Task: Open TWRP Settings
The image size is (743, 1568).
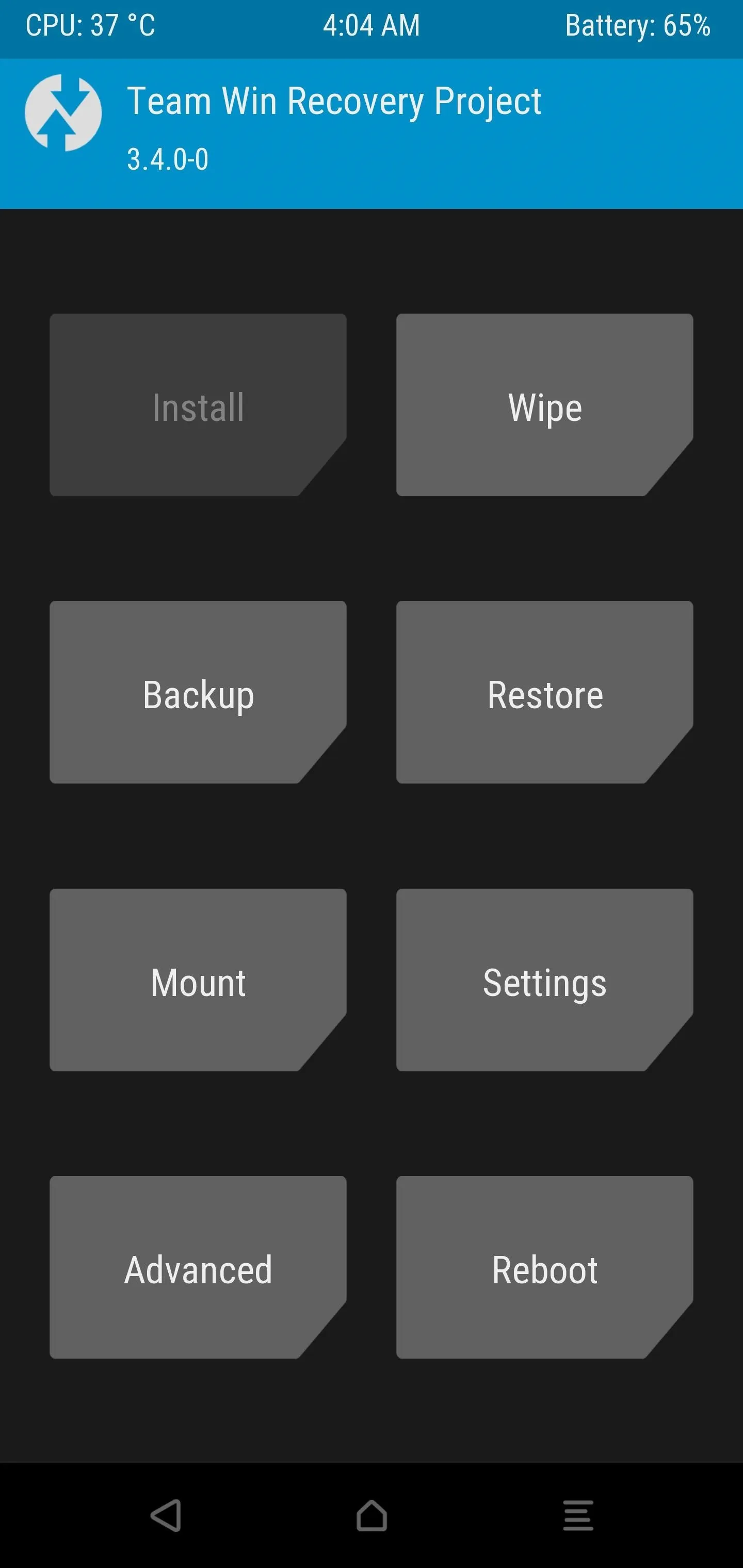Action: point(544,980)
